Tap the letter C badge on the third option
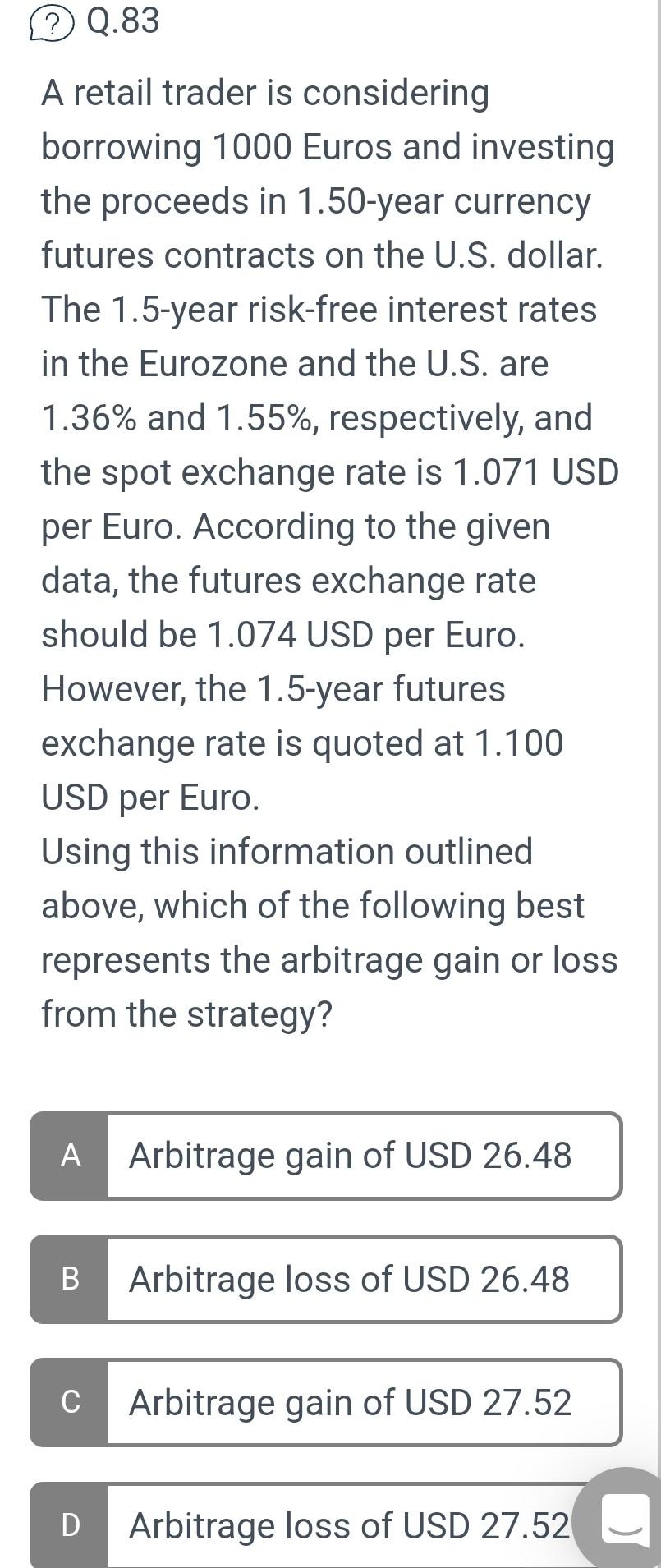 coord(71,1403)
